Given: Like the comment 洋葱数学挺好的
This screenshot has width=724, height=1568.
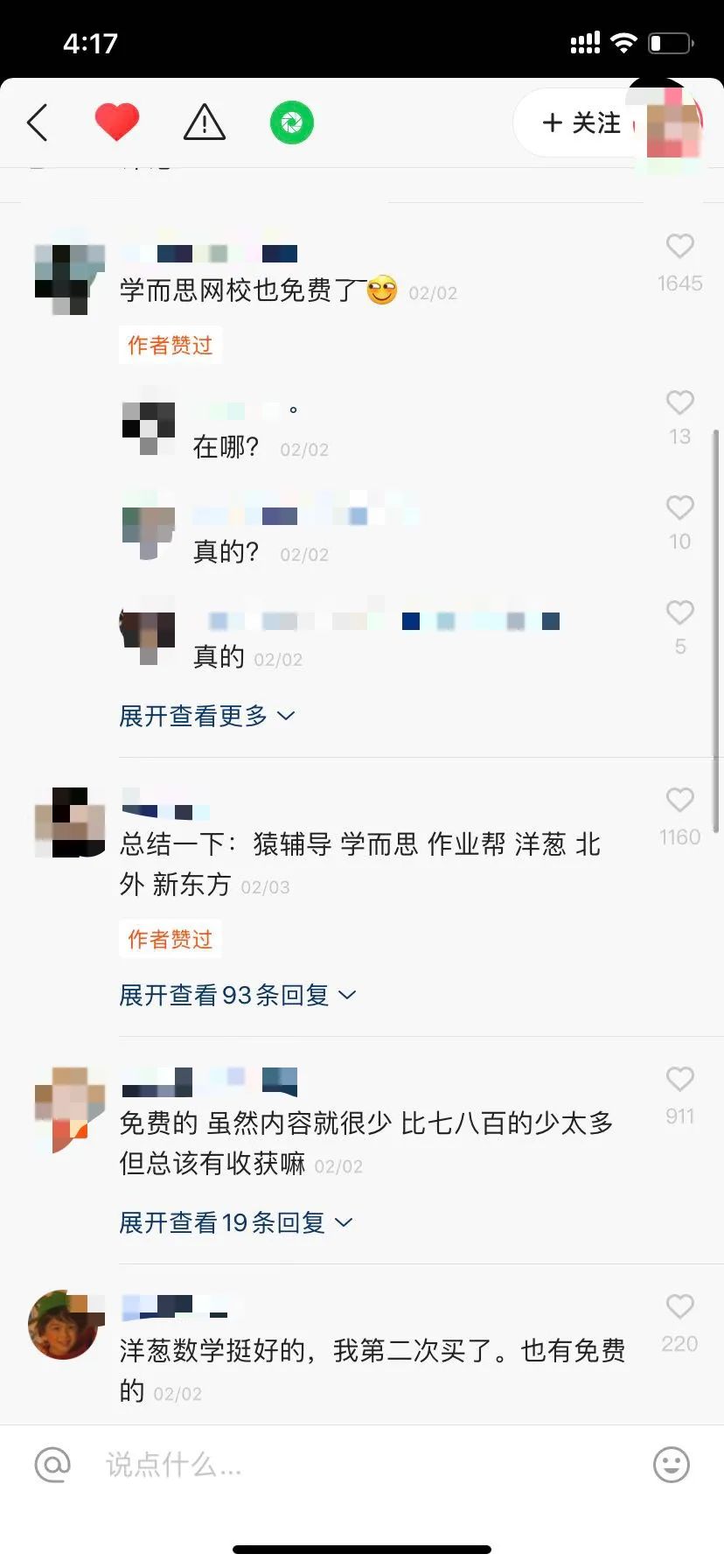Looking at the screenshot, I should pyautogui.click(x=679, y=1307).
